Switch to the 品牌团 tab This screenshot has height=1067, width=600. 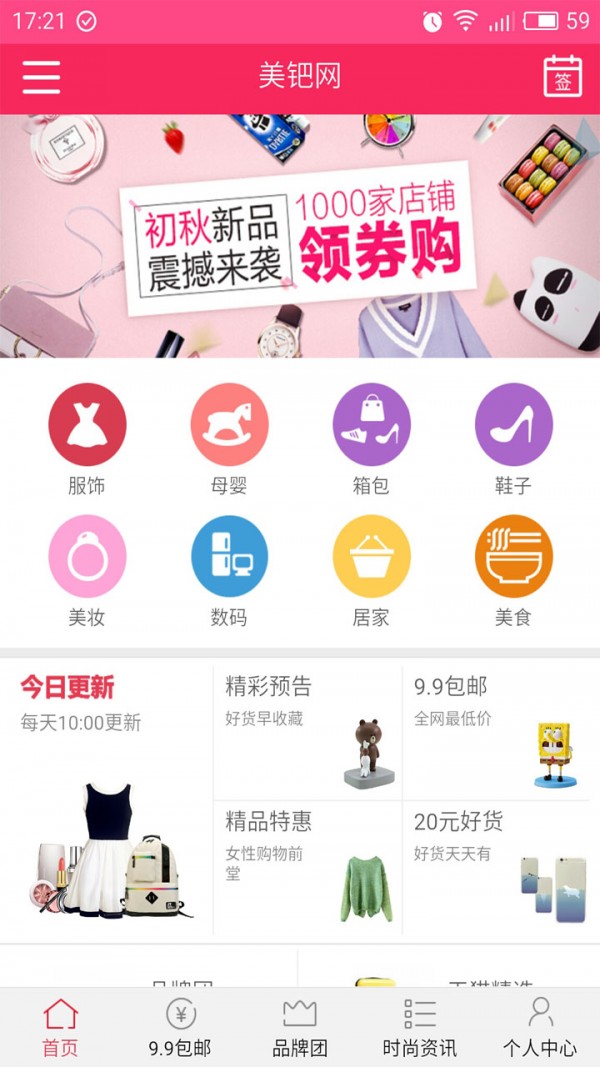point(300,1028)
